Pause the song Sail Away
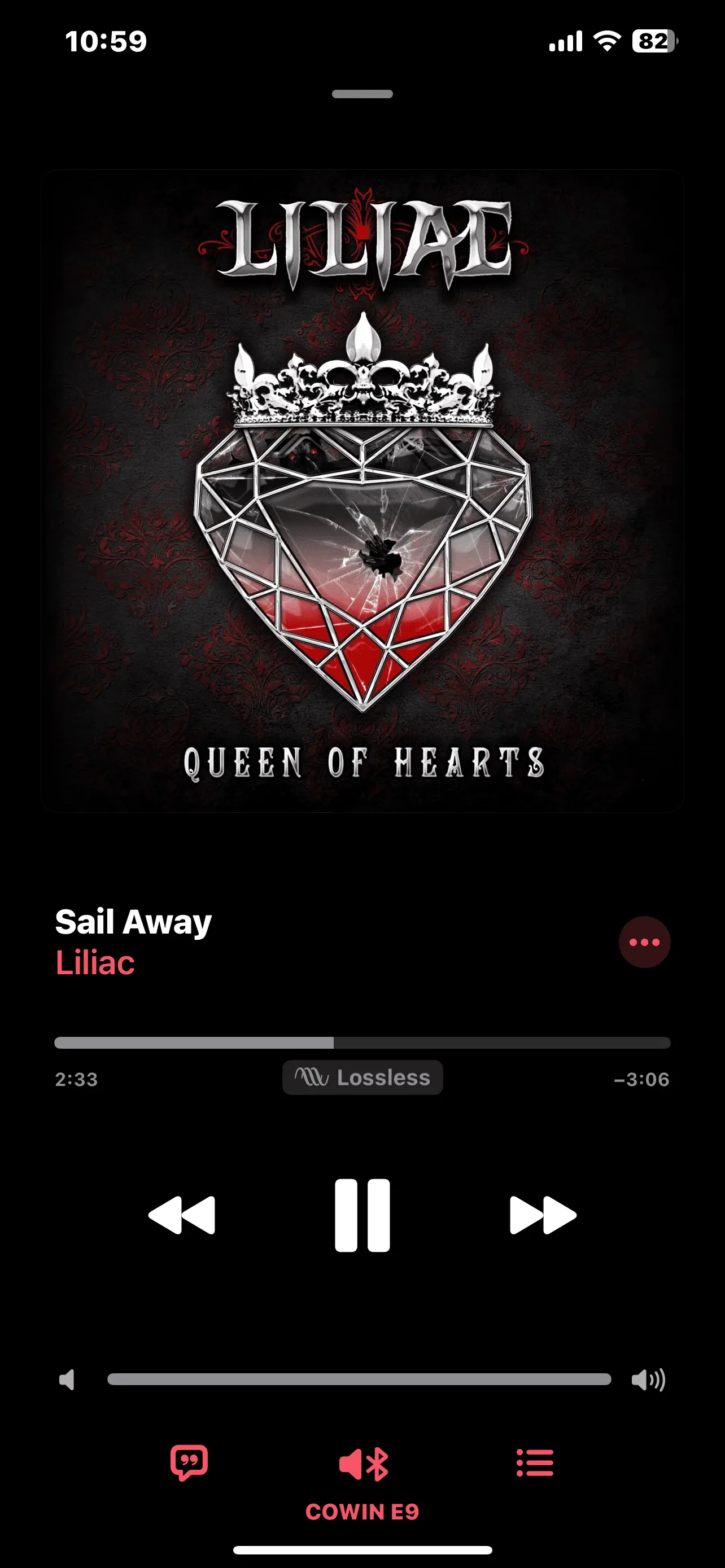The image size is (725, 1568). point(362,1215)
